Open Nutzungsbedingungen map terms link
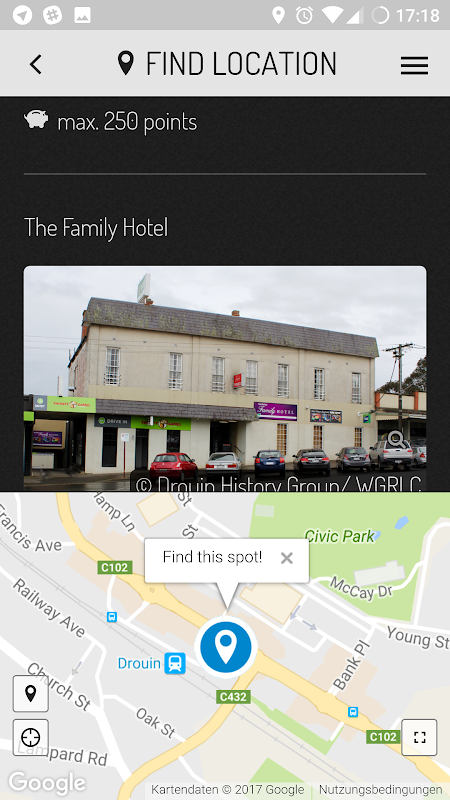This screenshot has width=450, height=800. (x=380, y=790)
